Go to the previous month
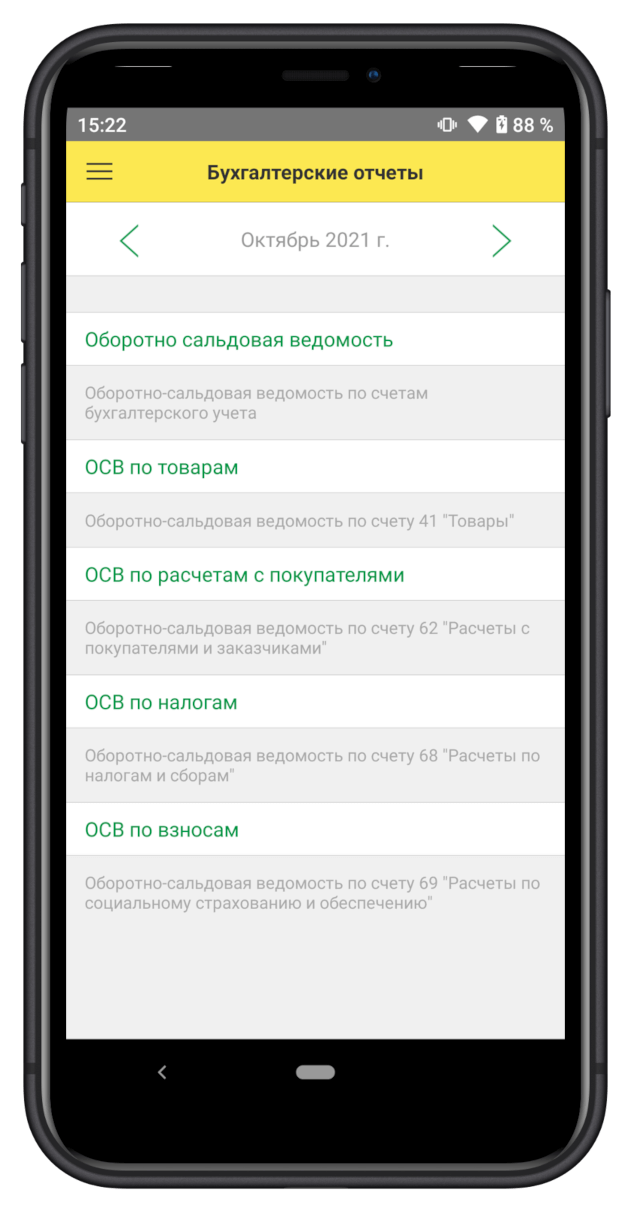This screenshot has width=631, height=1220. coord(129,240)
